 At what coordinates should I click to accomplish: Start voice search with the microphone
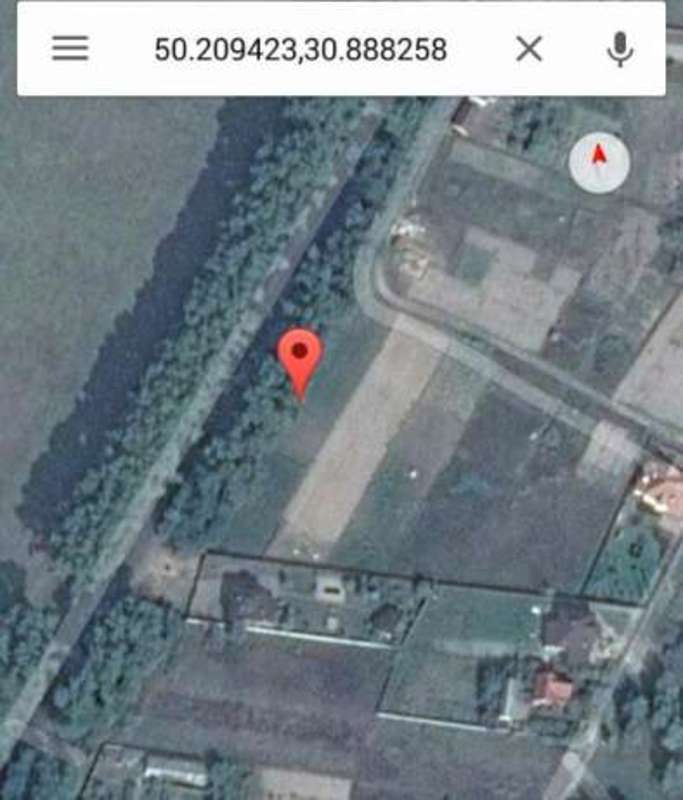[x=621, y=48]
